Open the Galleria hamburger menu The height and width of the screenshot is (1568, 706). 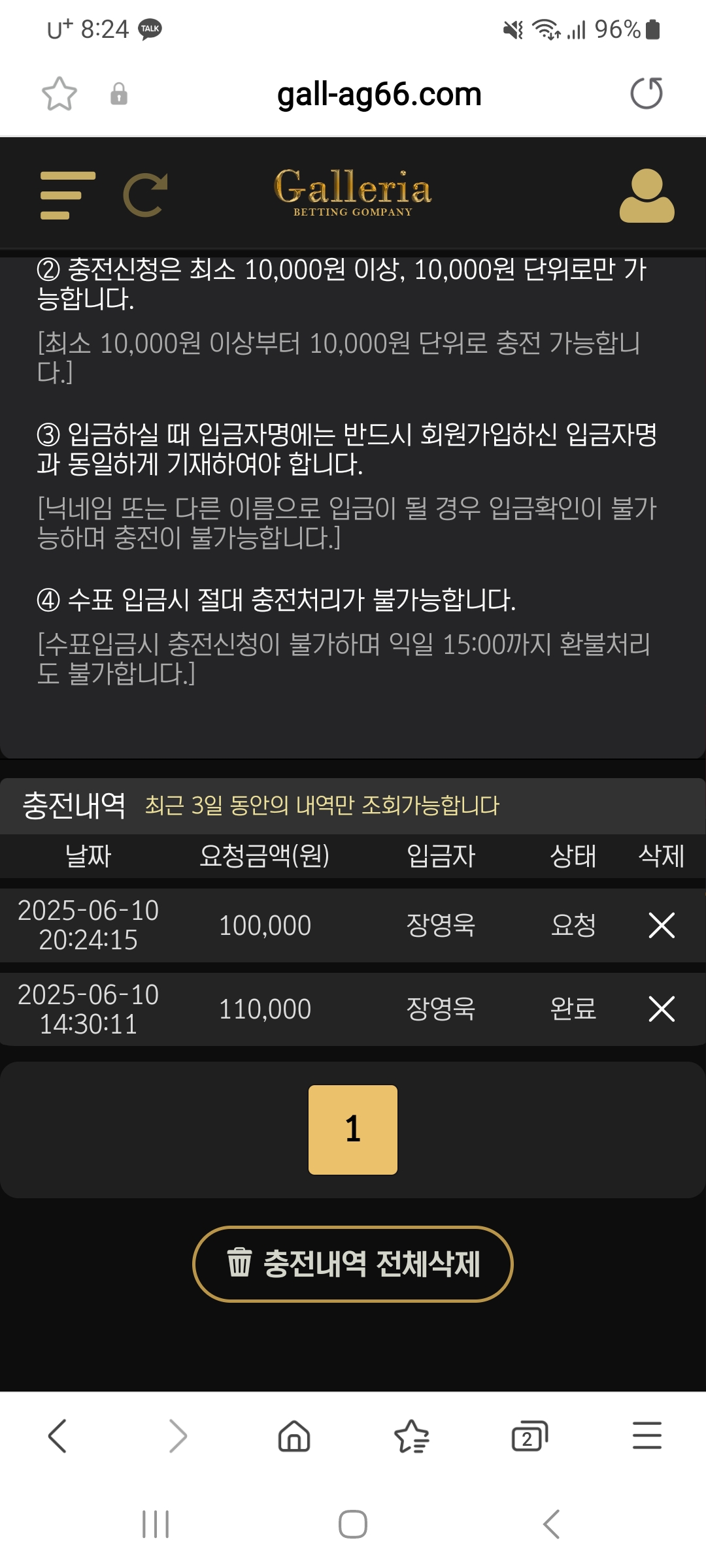(x=67, y=195)
